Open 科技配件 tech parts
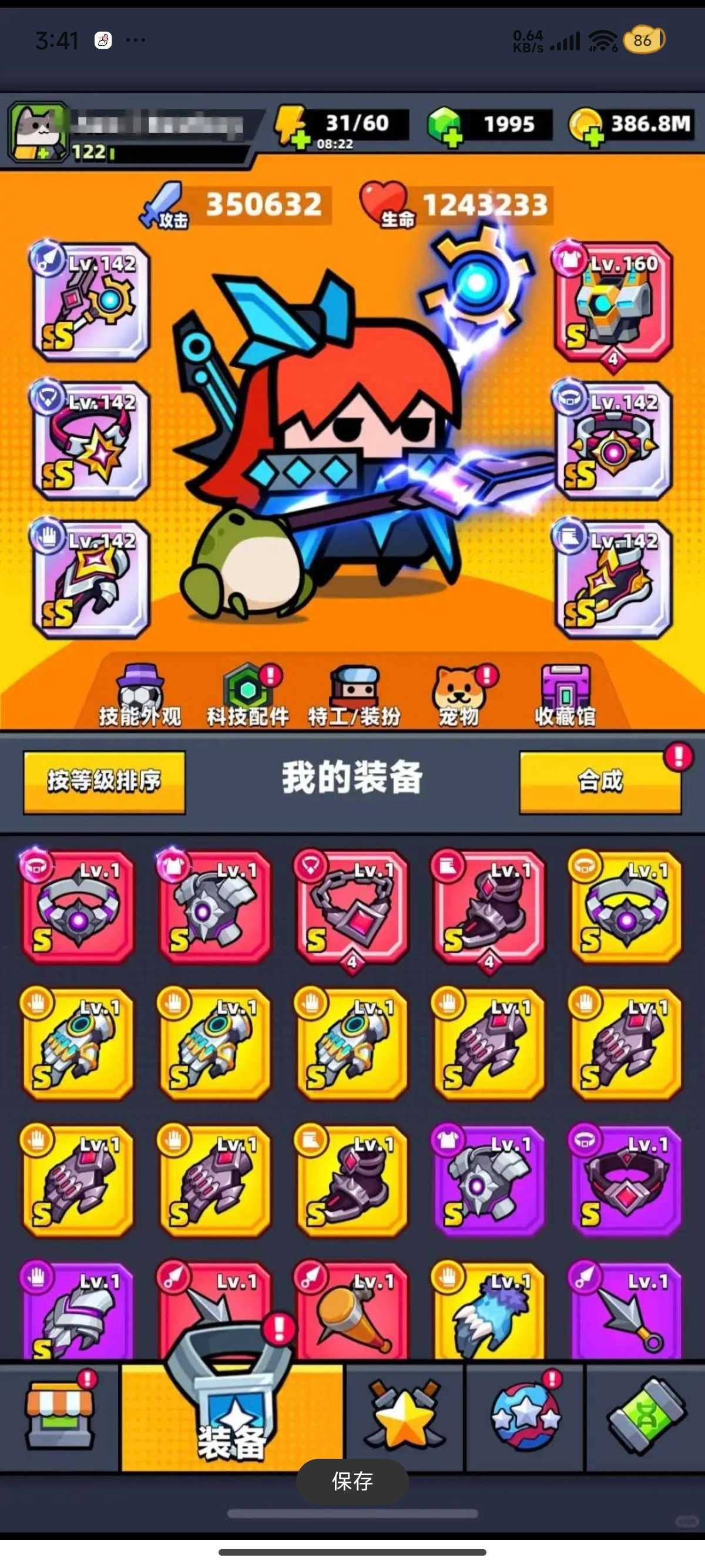Image resolution: width=705 pixels, height=1568 pixels. (247, 697)
